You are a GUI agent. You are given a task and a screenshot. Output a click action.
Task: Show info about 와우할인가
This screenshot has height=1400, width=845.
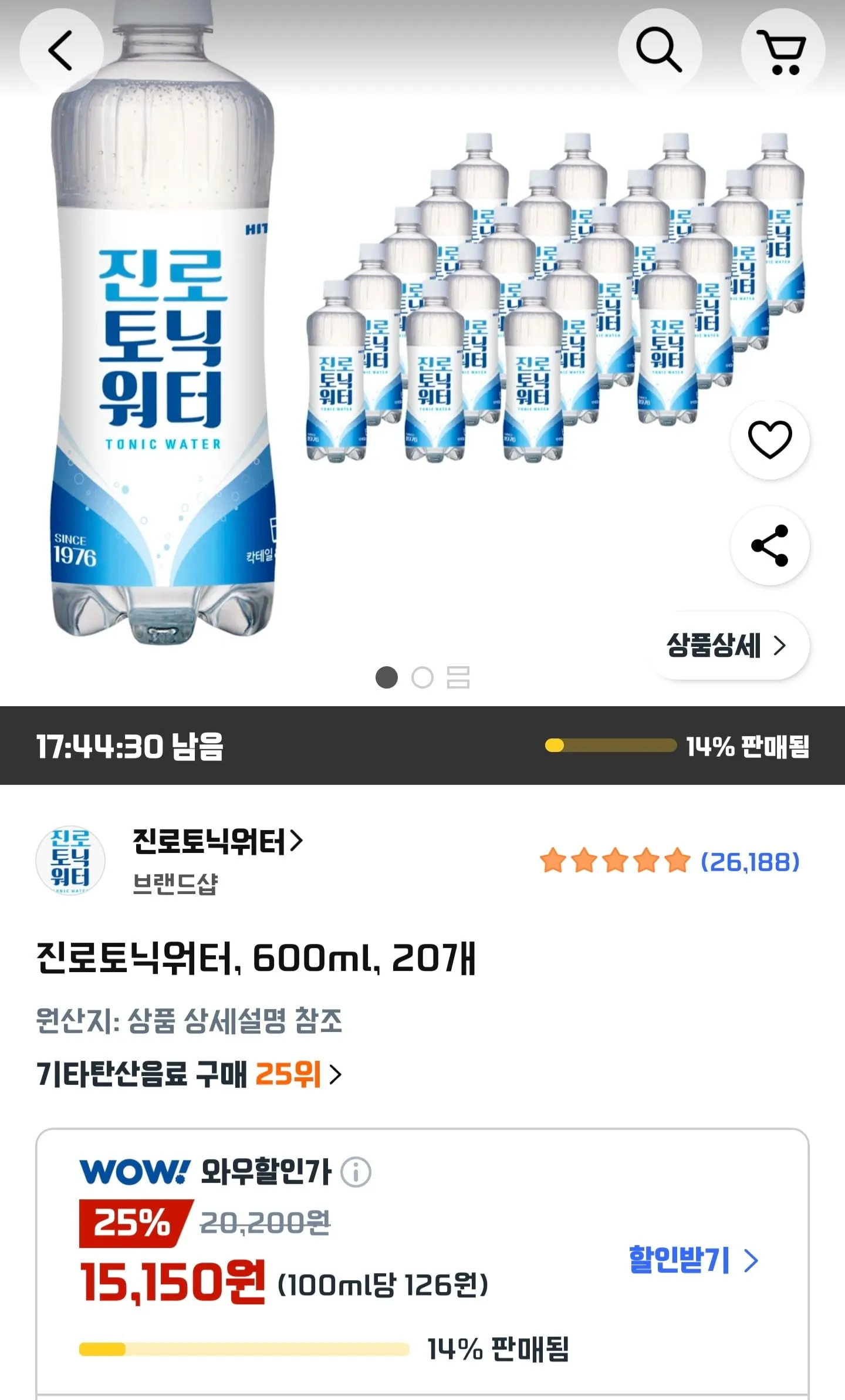[x=356, y=1172]
